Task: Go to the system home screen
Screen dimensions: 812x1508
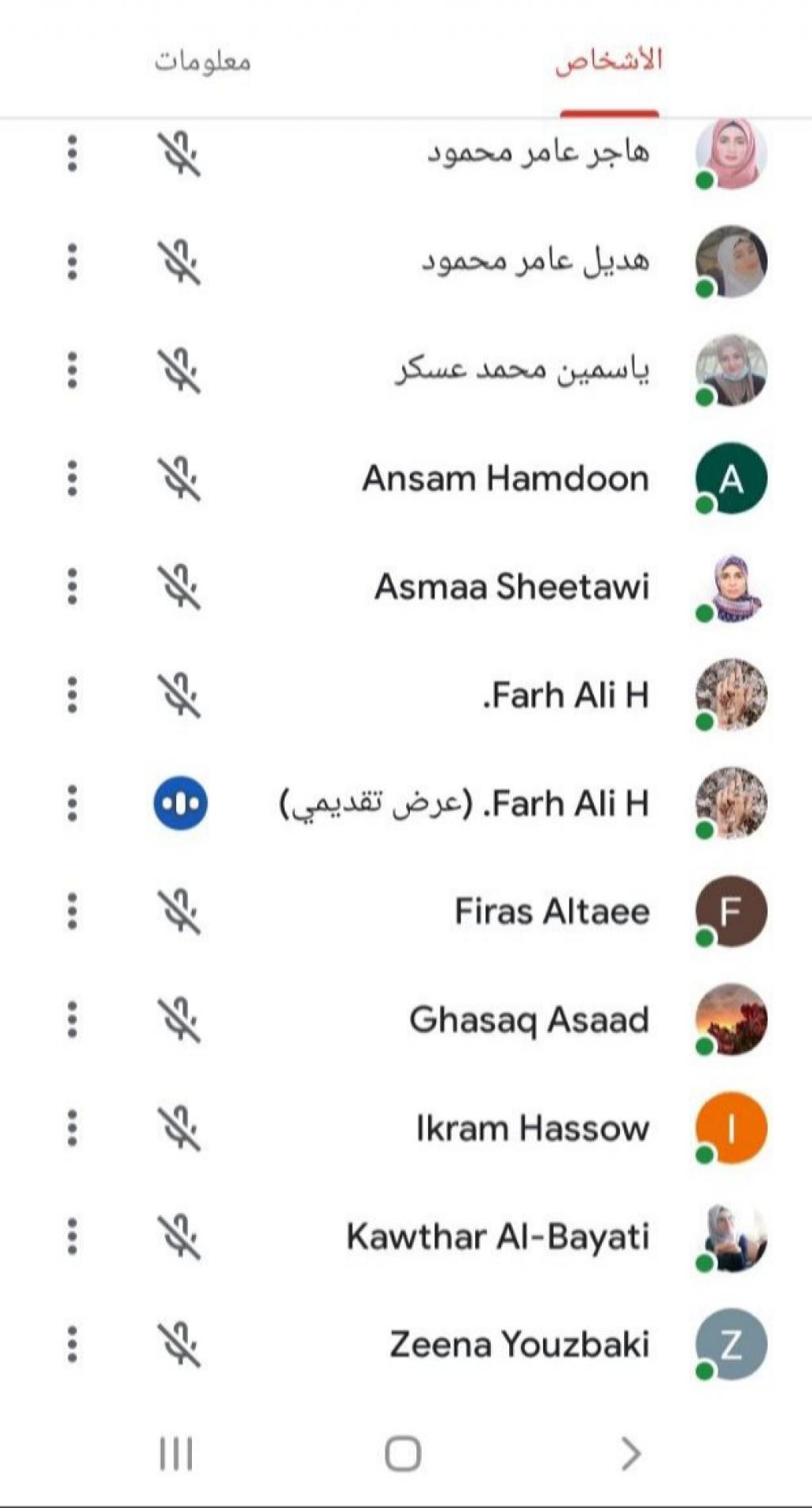Action: (403, 1454)
